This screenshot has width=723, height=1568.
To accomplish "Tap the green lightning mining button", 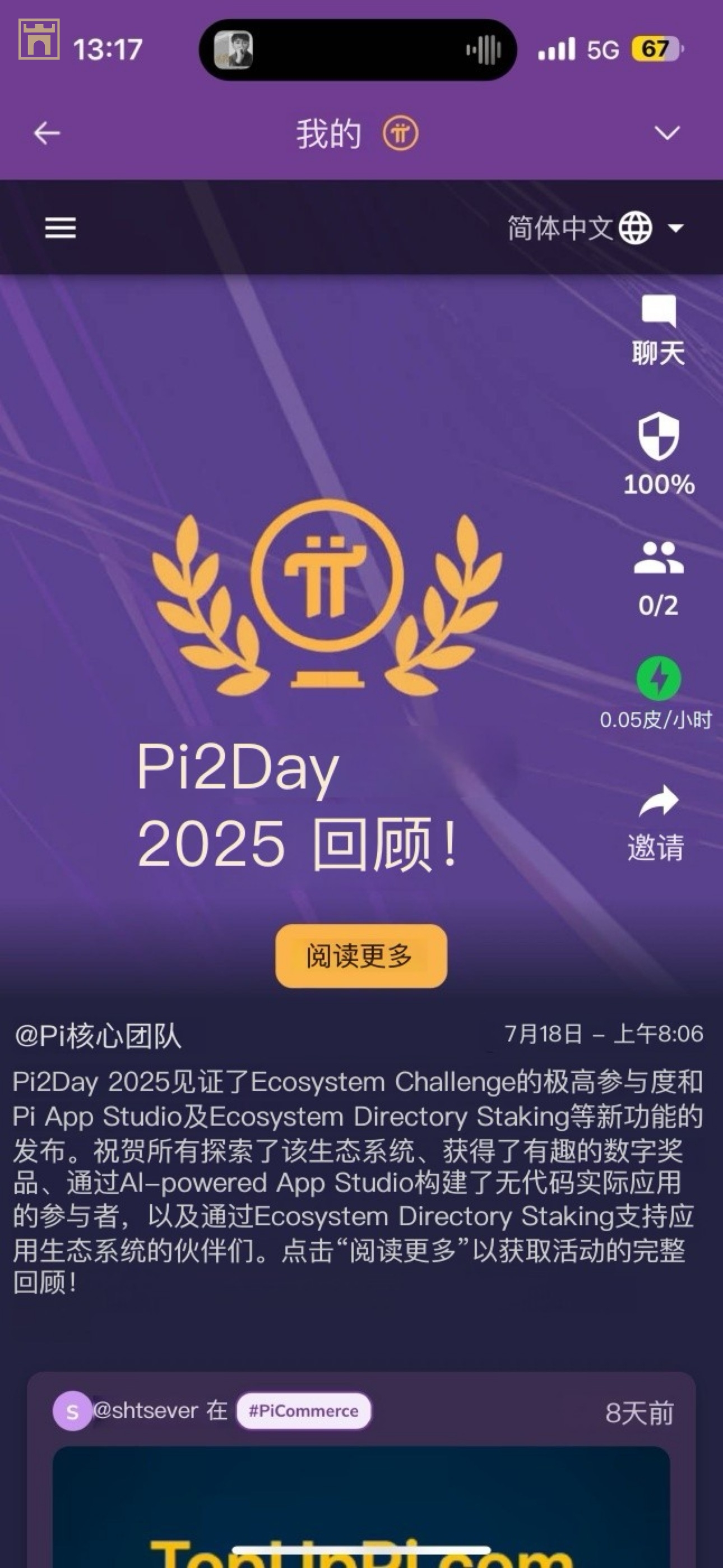I will coord(659,678).
